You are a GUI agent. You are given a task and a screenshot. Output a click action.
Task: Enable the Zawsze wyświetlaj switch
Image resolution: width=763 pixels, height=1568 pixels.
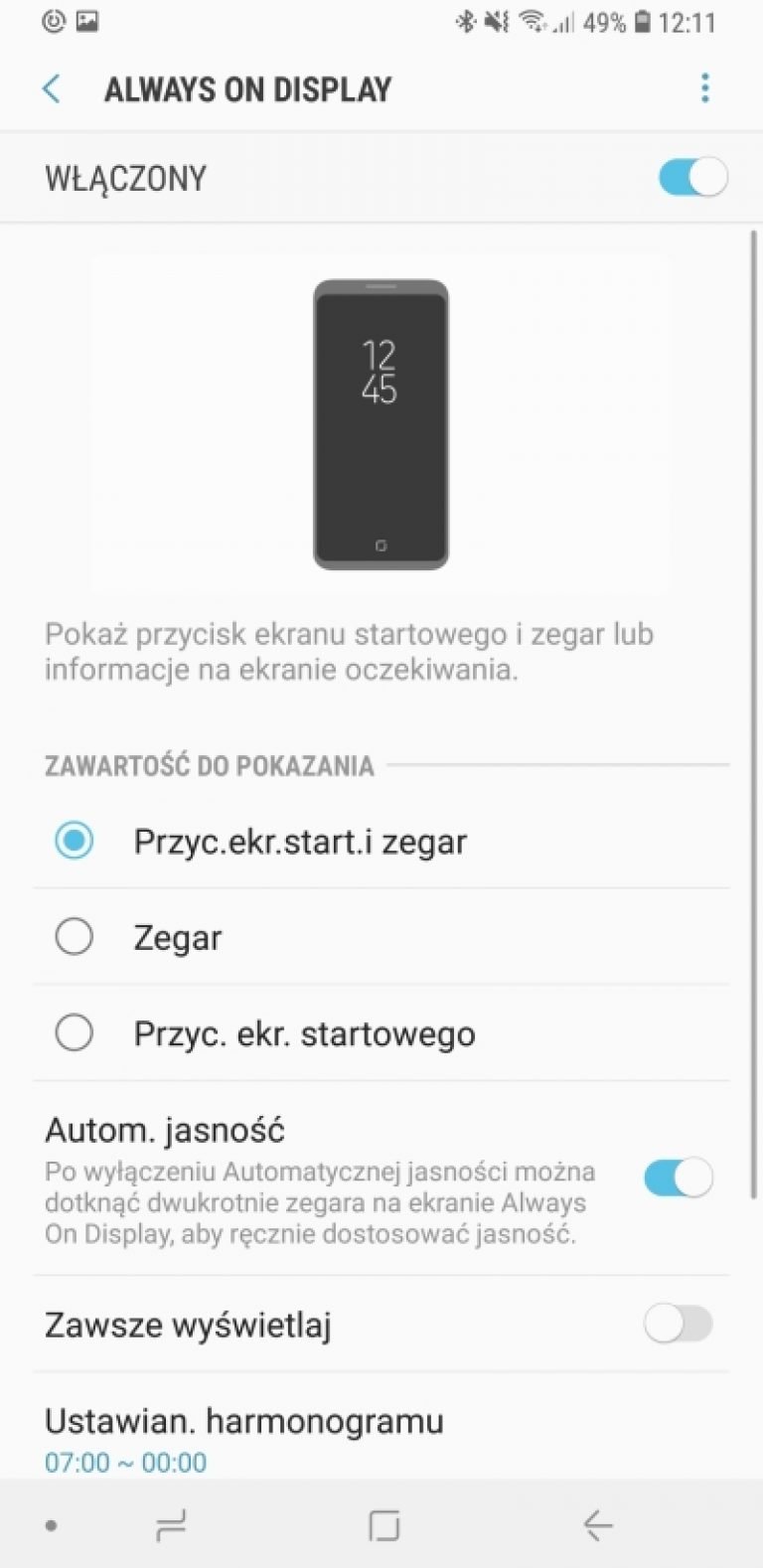[678, 1325]
